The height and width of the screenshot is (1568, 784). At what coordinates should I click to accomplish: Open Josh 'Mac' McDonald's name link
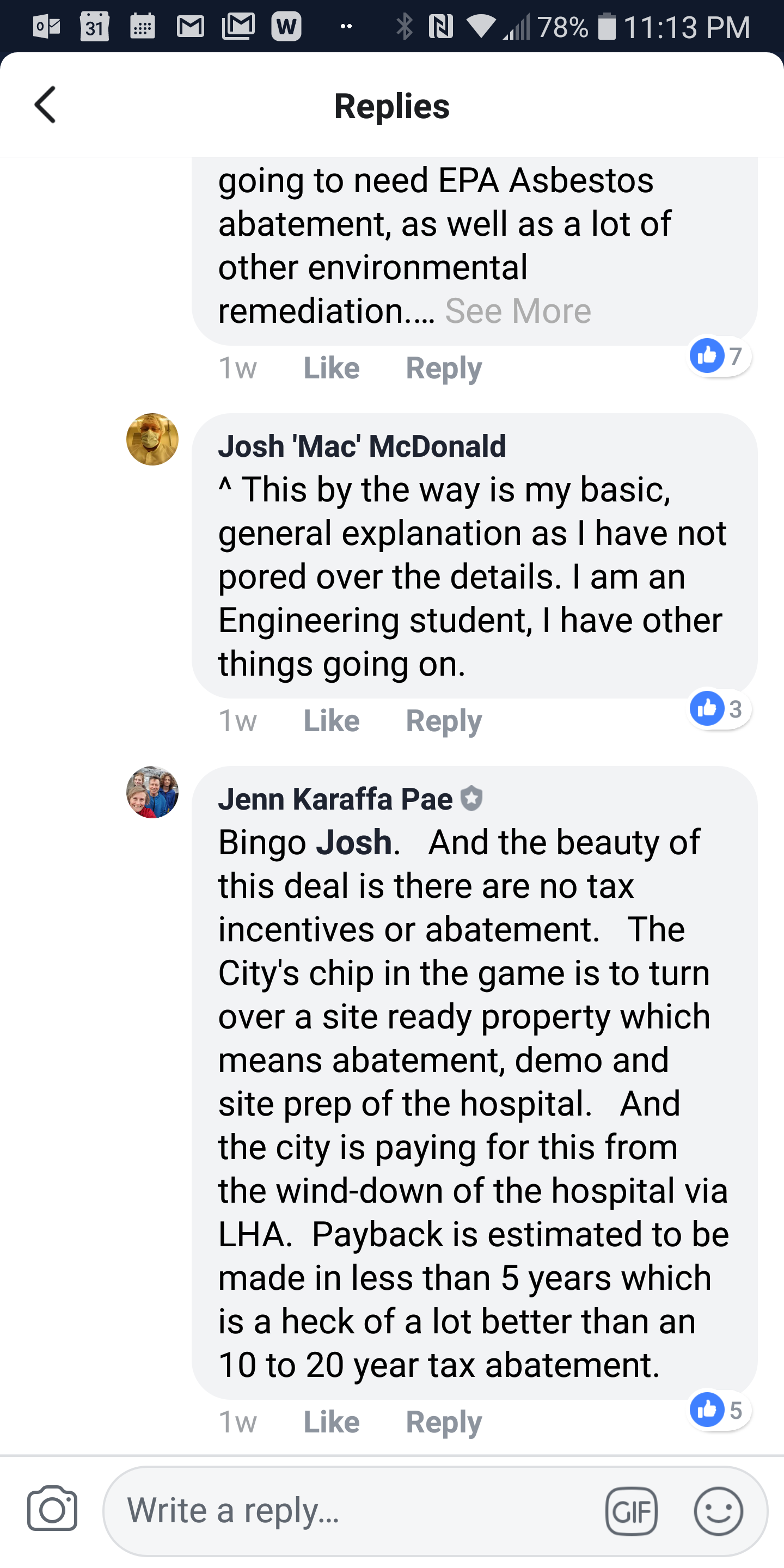pos(362,446)
